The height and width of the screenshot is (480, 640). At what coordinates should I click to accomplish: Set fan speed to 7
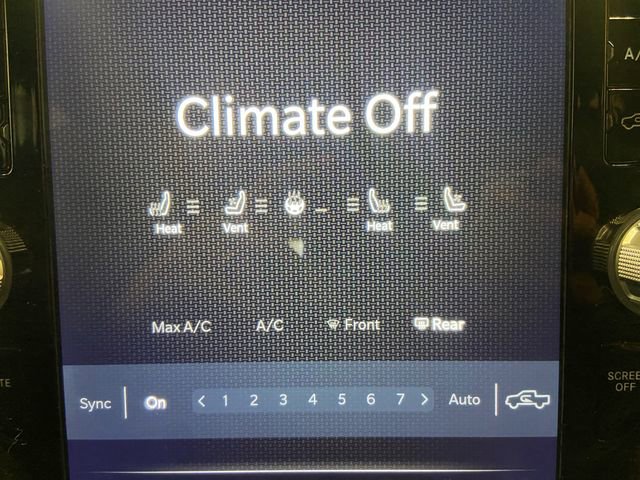[x=400, y=400]
